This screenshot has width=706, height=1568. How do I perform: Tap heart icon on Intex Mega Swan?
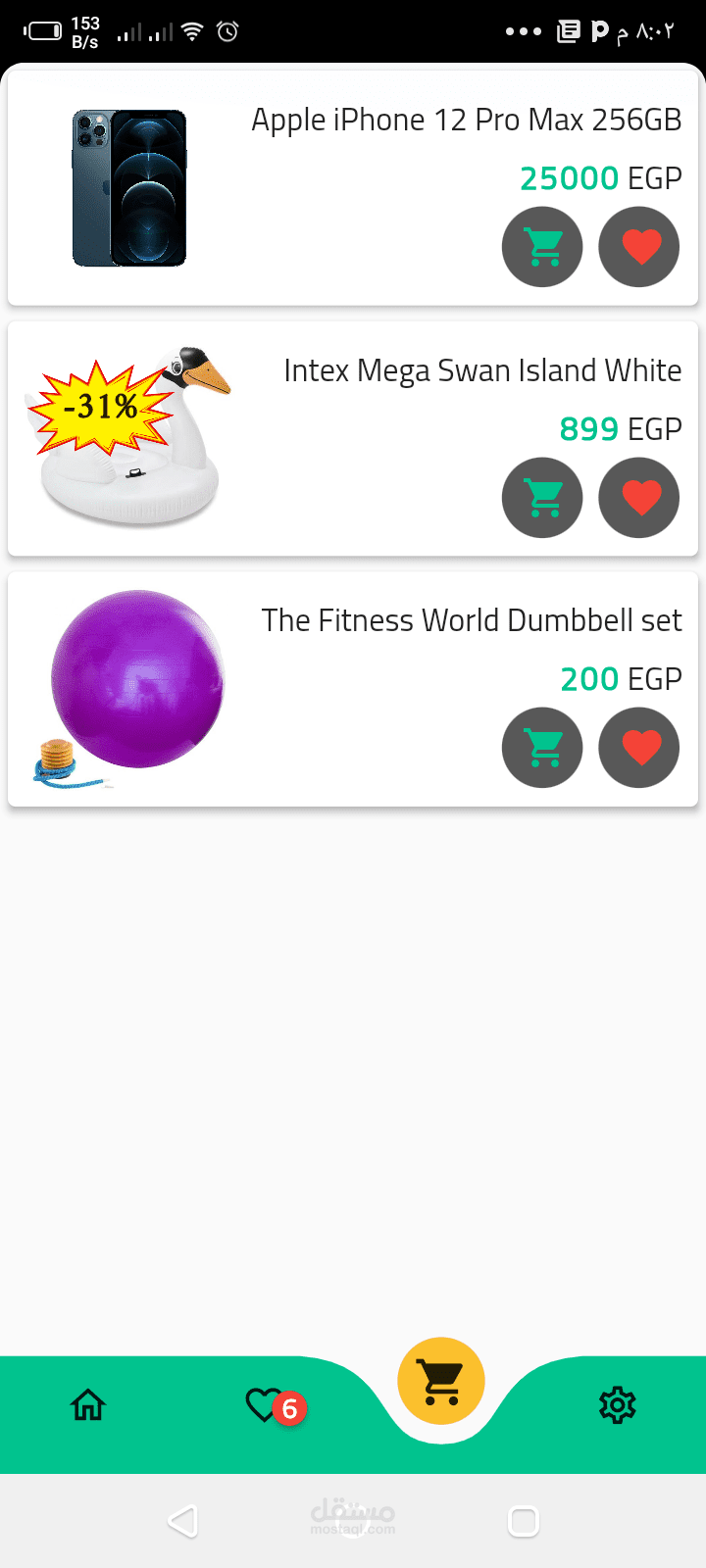click(x=639, y=498)
